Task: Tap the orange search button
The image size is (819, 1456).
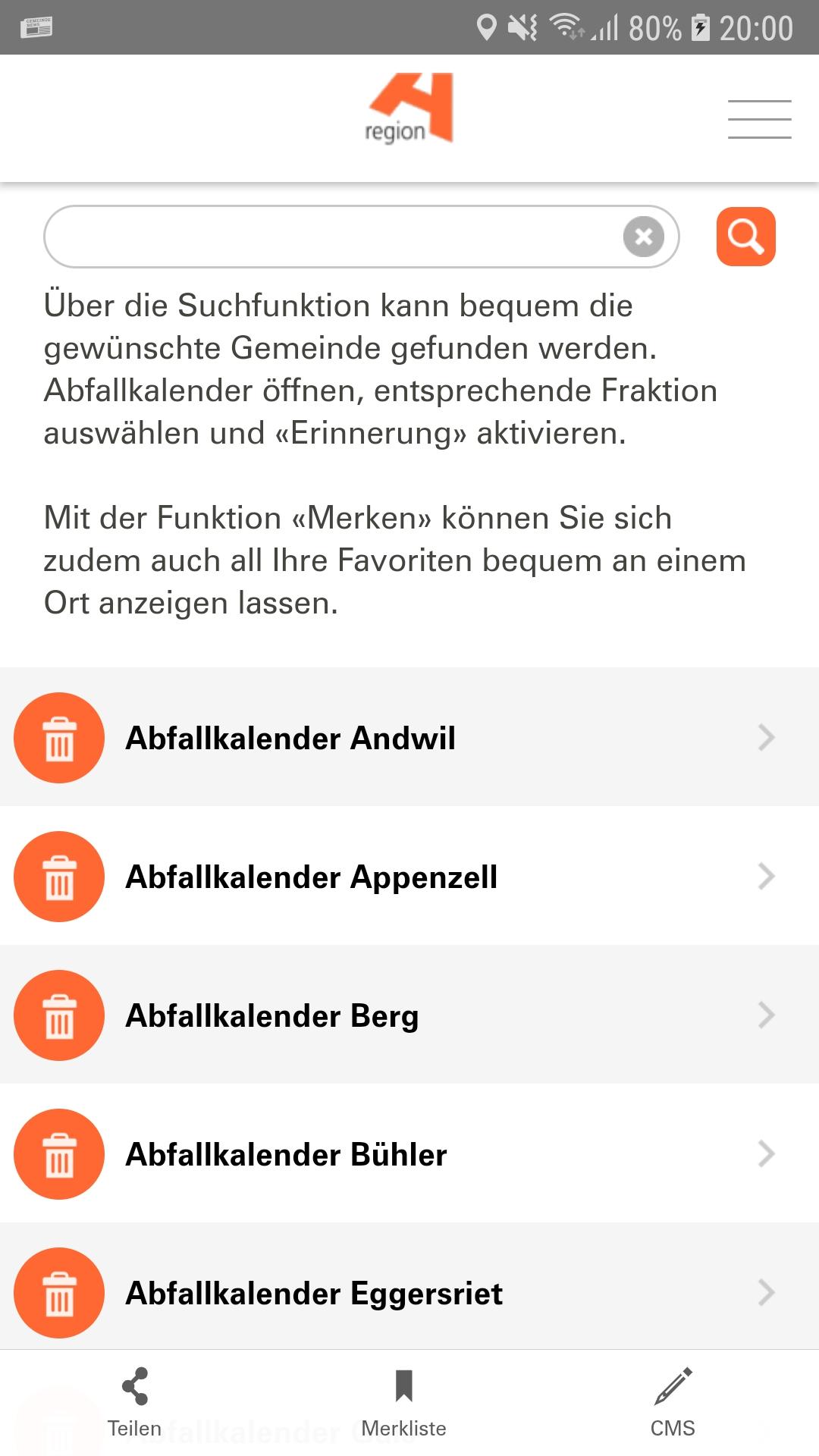Action: coord(745,237)
